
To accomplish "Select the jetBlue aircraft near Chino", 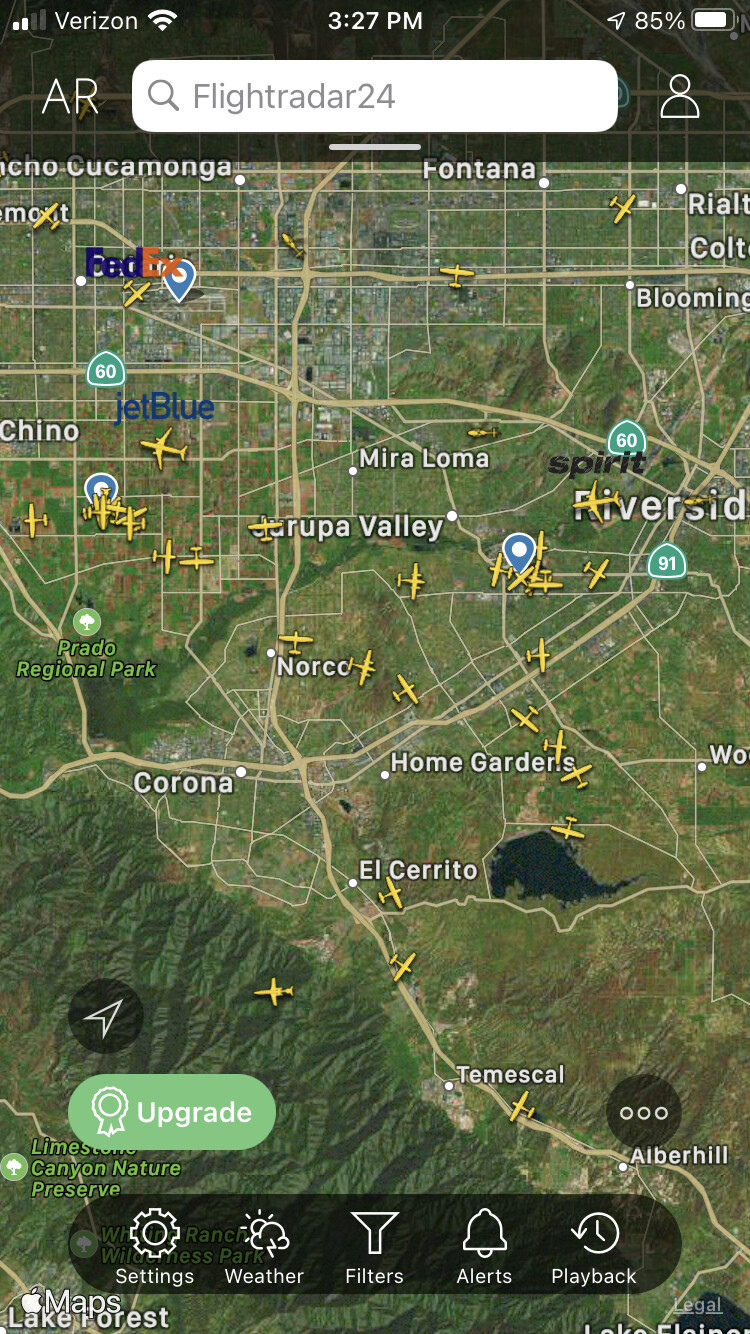I will tap(163, 447).
